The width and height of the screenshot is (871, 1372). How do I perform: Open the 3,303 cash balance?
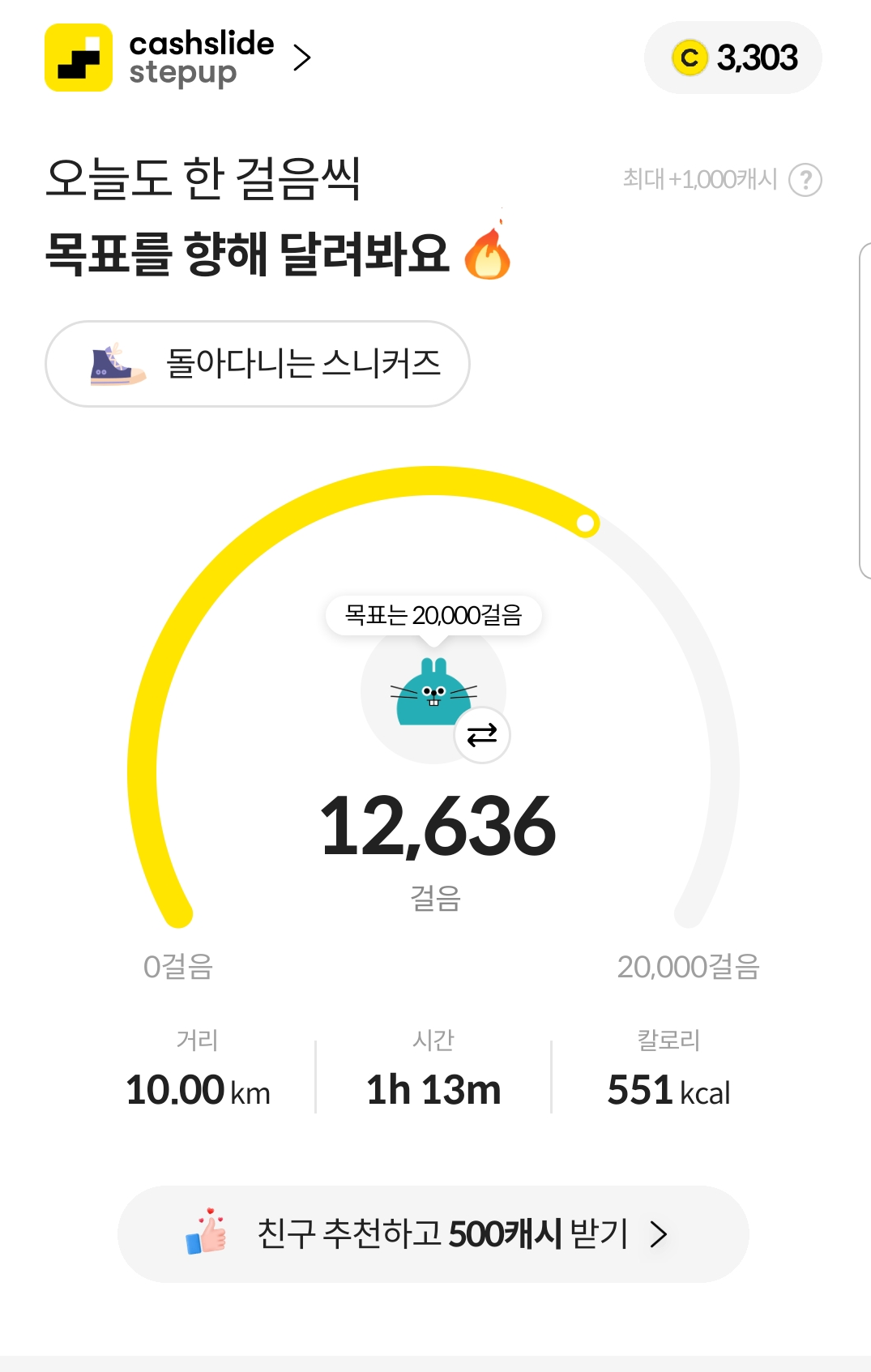click(733, 58)
